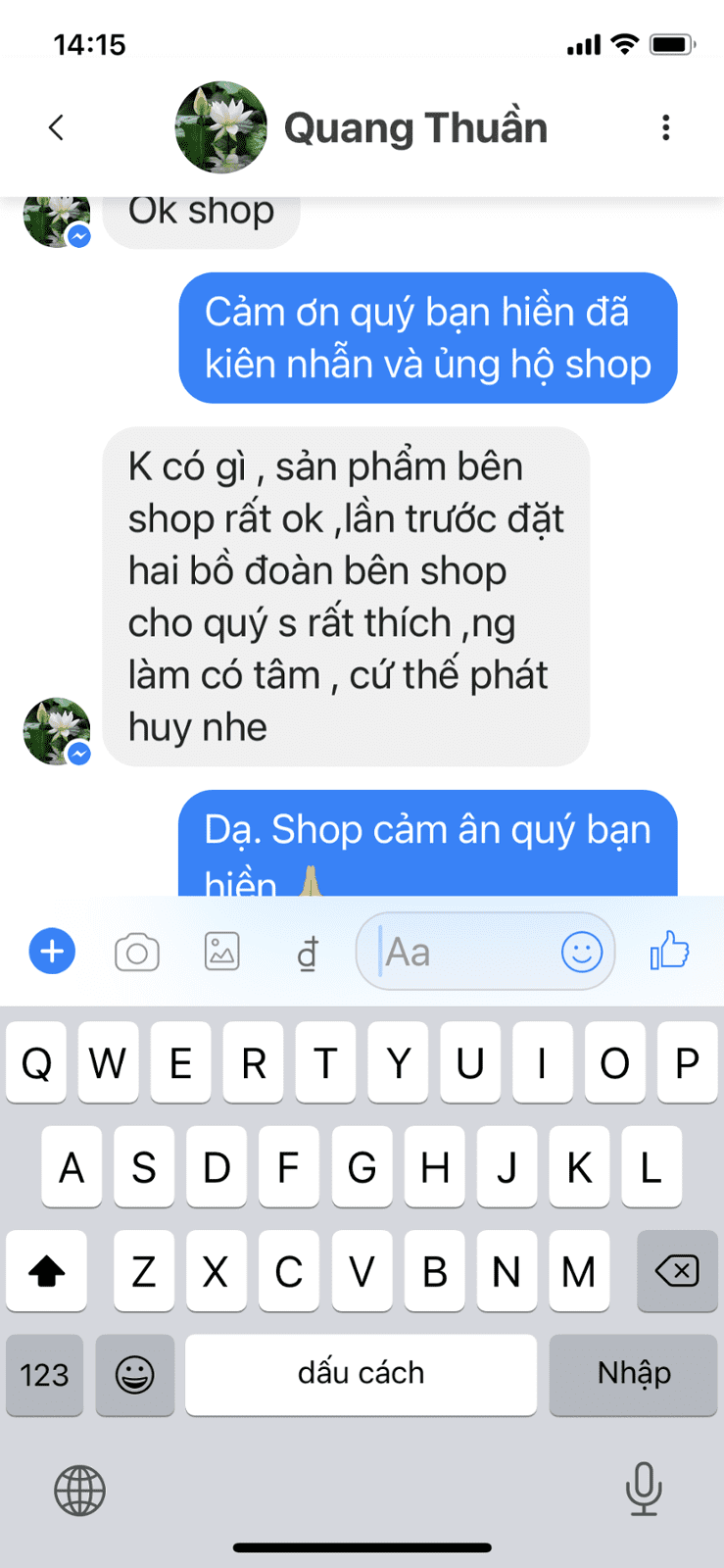
Task: Toggle the shift key
Action: coord(46,1271)
